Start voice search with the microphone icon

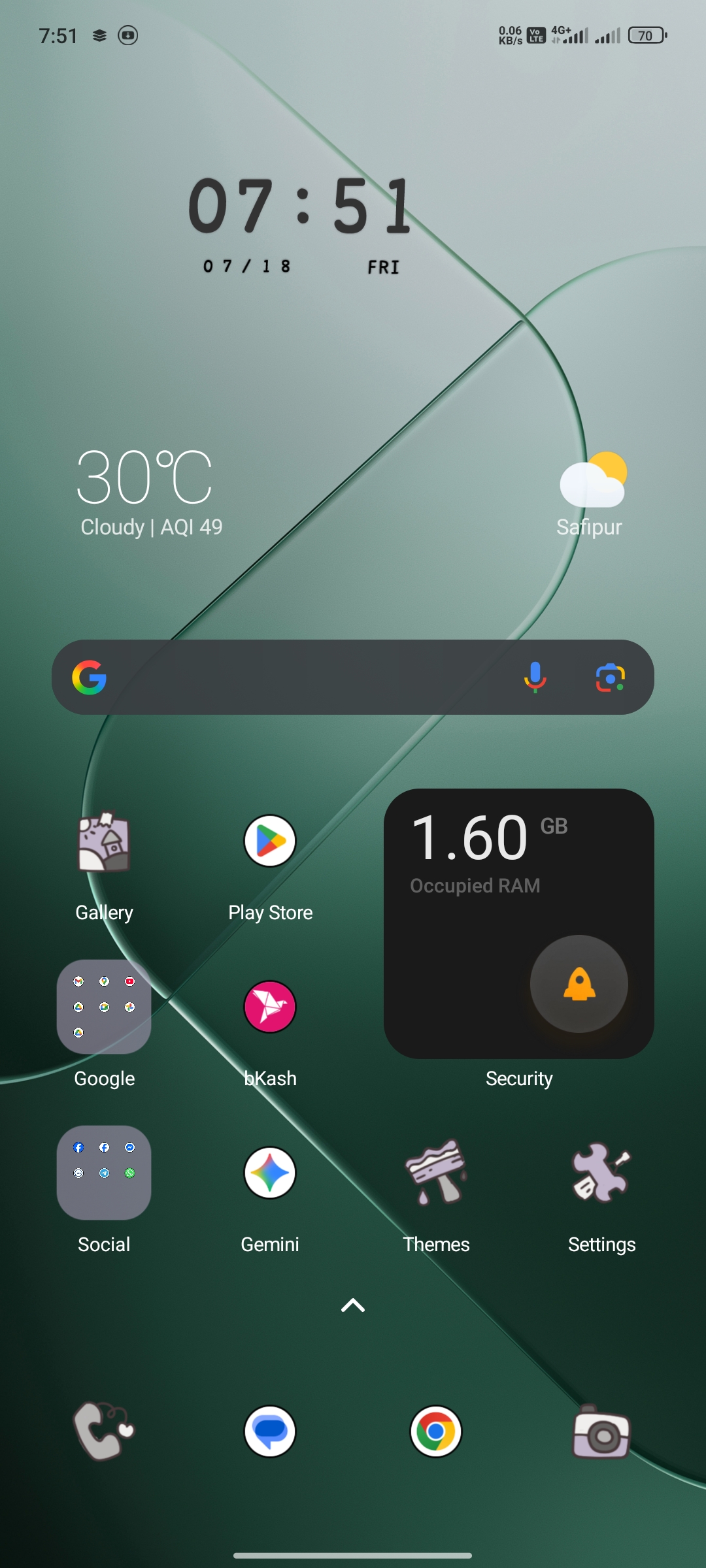coord(535,677)
